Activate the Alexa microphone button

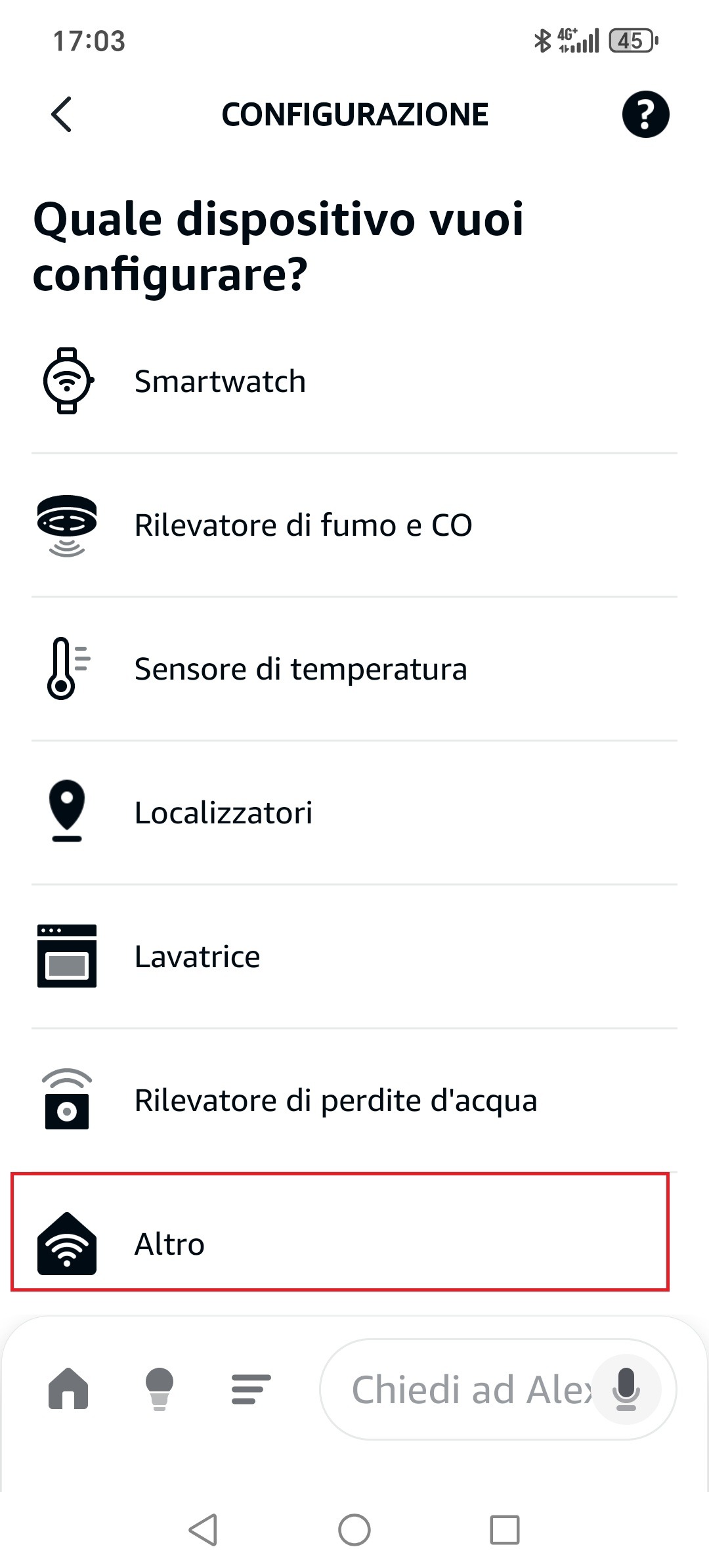tap(626, 1389)
